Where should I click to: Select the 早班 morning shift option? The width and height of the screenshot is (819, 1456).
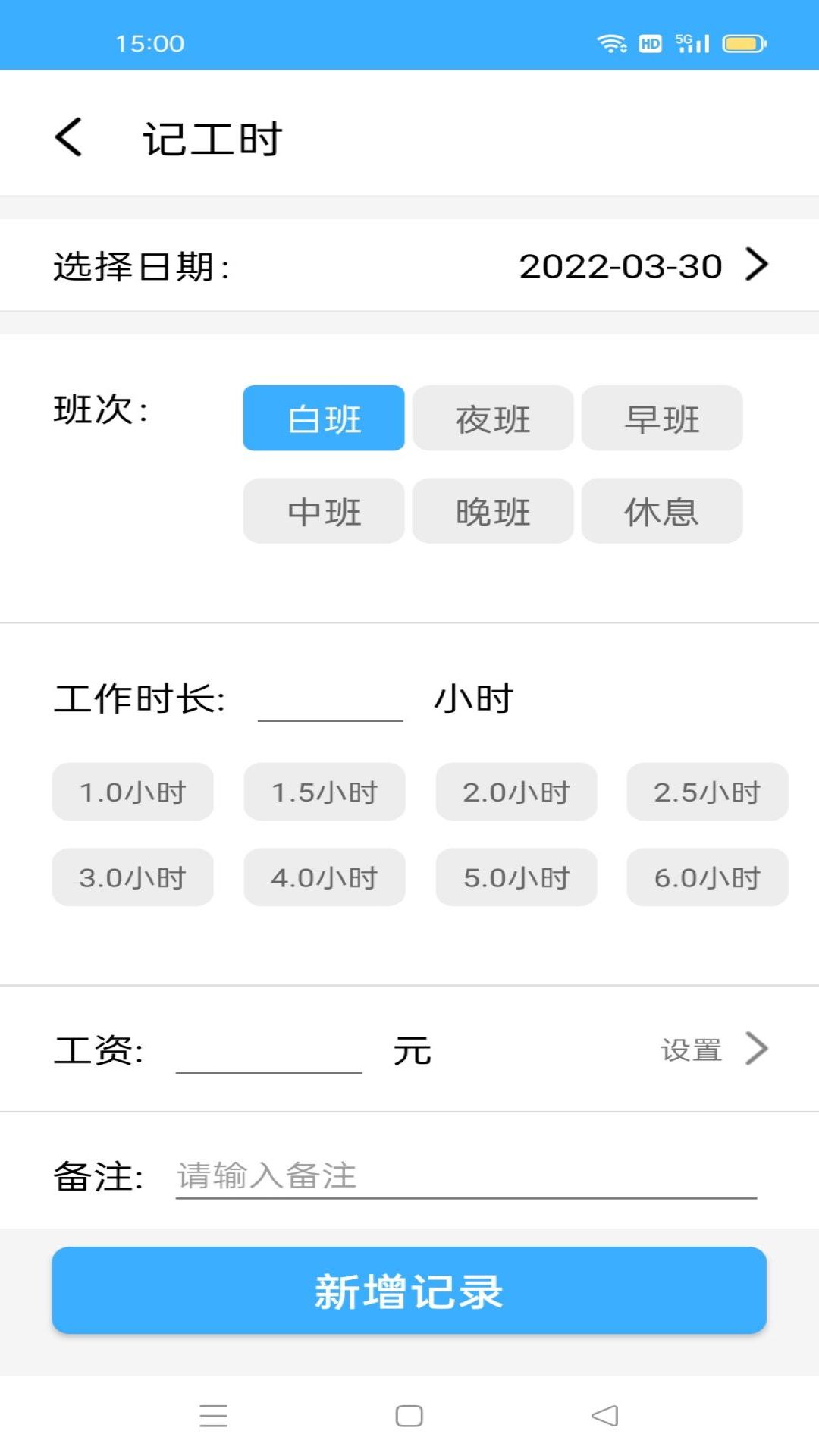[x=663, y=419]
